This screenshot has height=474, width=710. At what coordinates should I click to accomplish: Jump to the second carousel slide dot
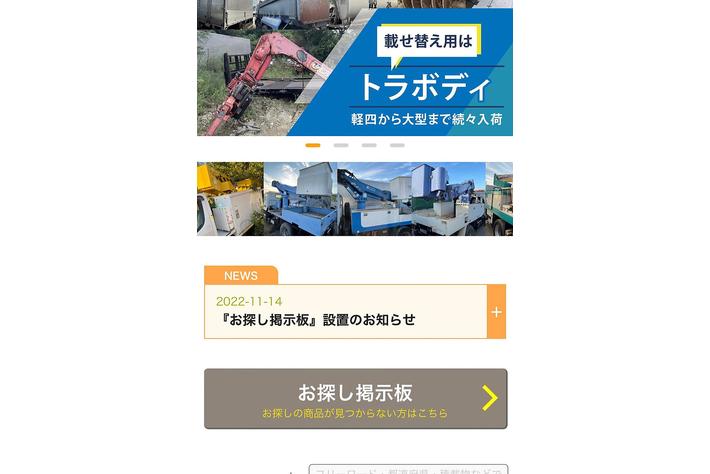(341, 145)
